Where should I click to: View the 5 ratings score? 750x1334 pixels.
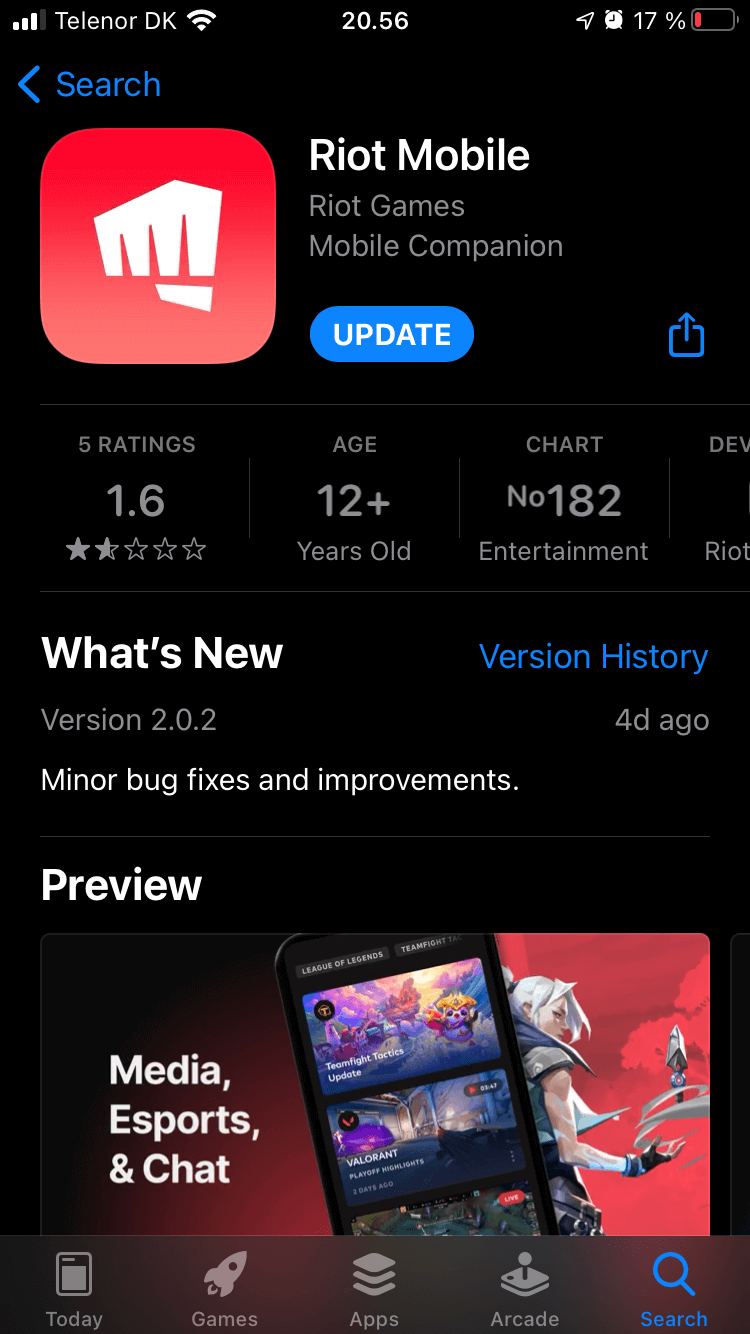[x=136, y=500]
